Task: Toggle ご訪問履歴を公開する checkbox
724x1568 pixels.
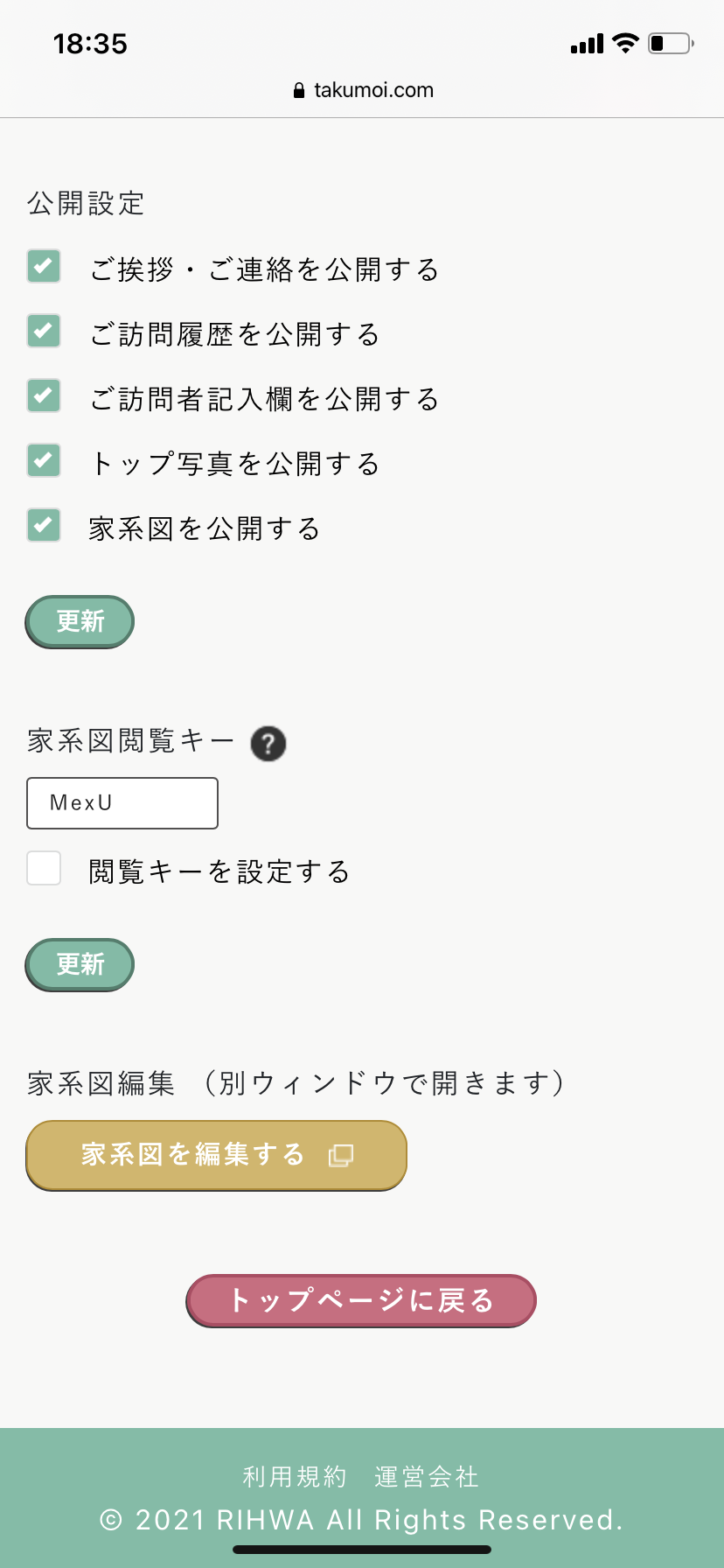Action: pos(44,331)
